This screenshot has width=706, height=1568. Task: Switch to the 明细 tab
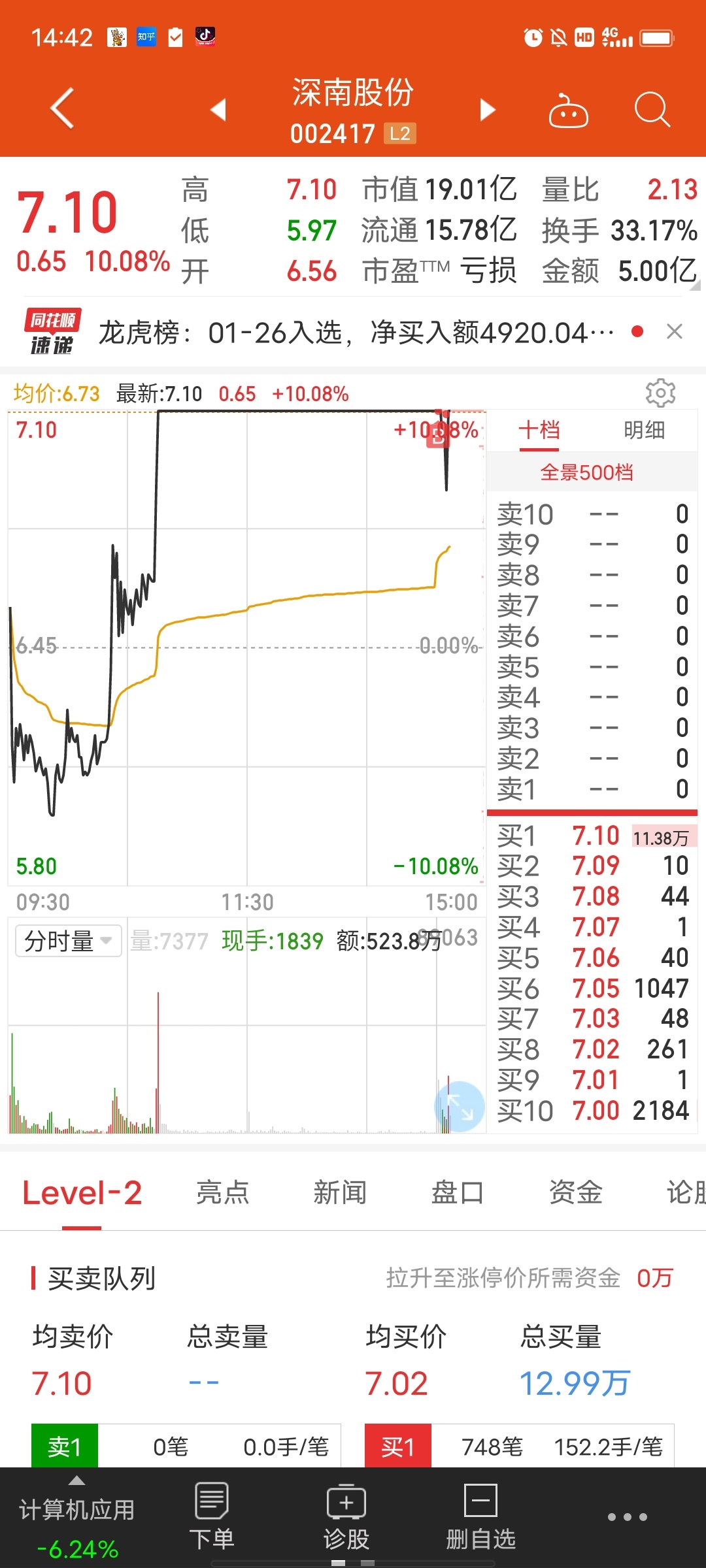point(644,430)
